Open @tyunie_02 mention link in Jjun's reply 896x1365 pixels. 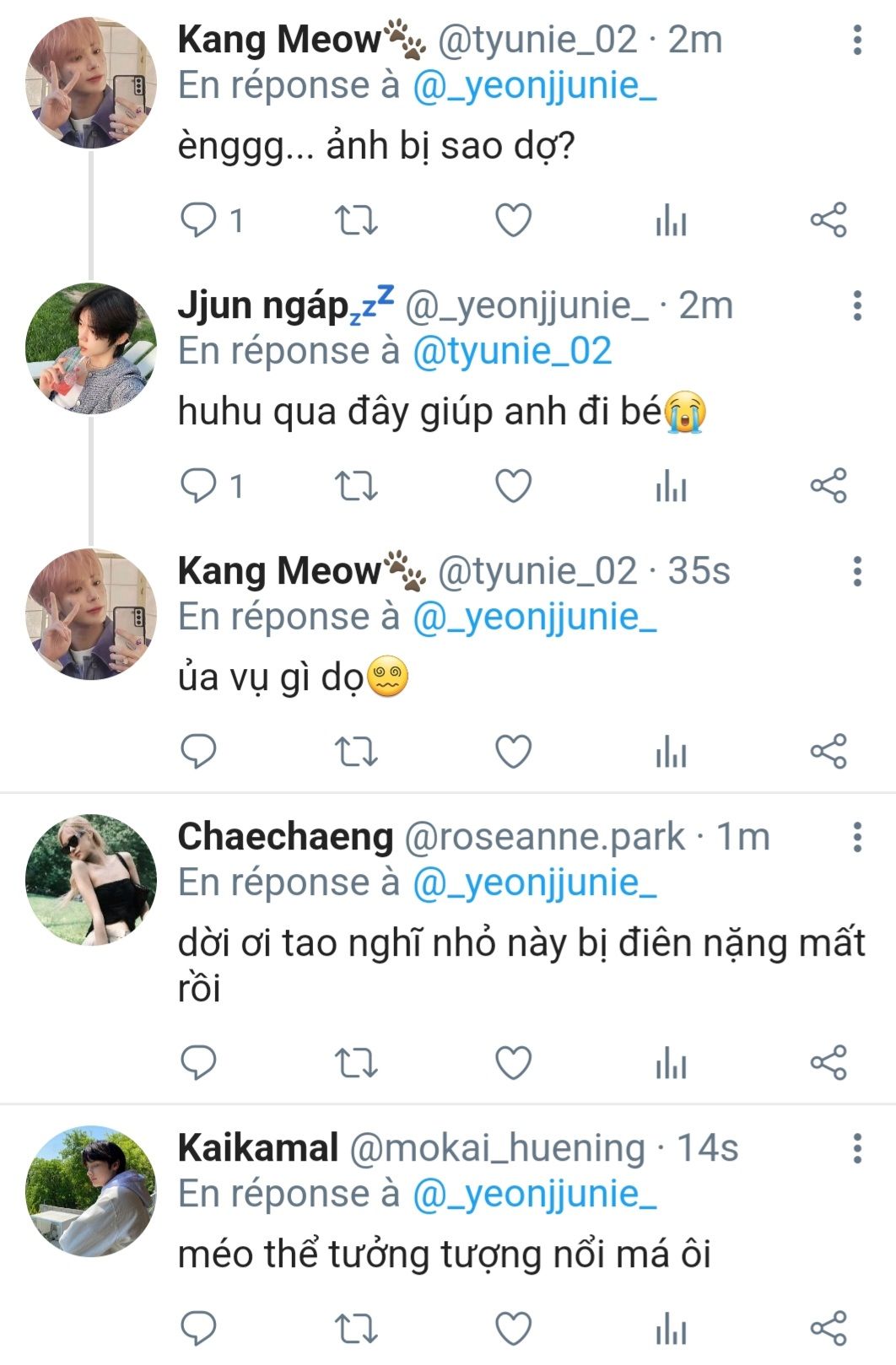[x=511, y=351]
